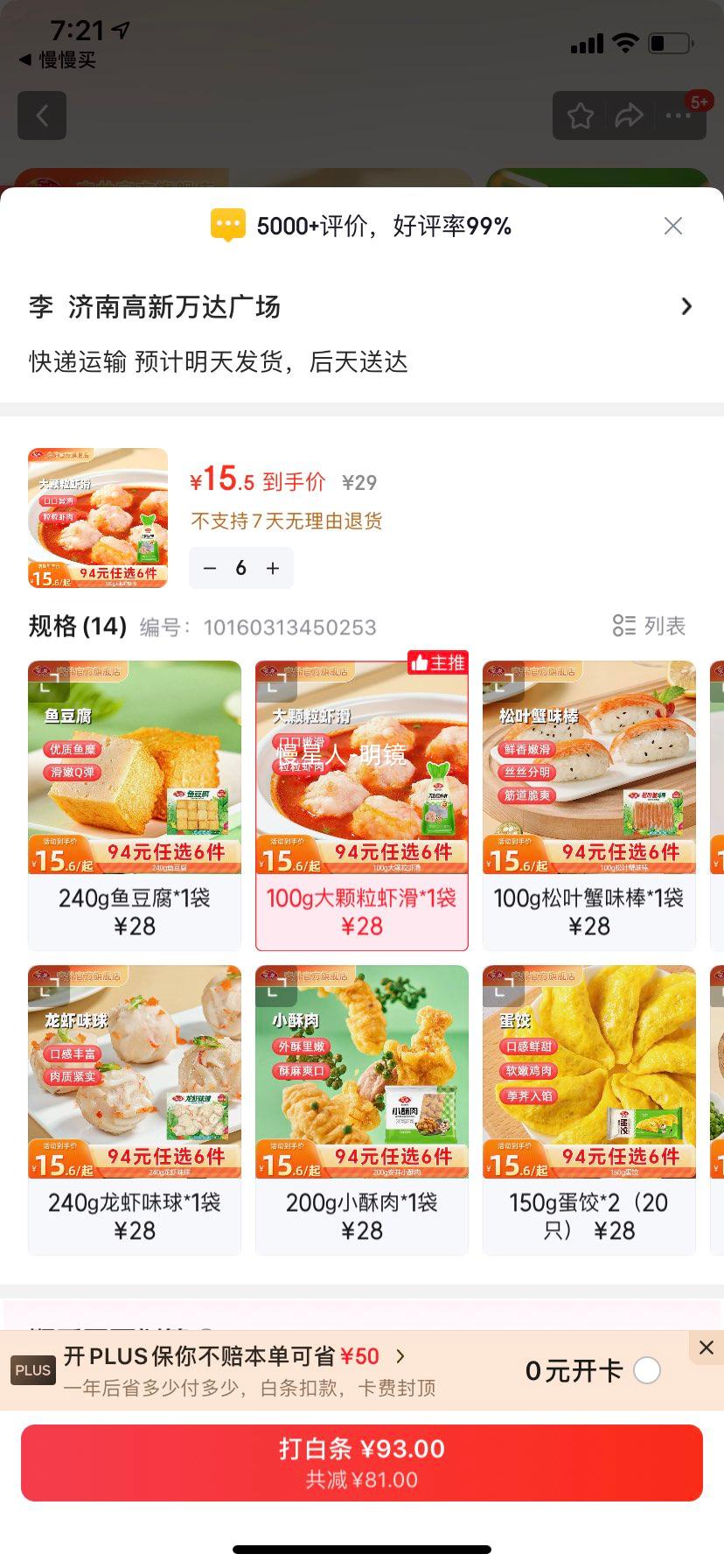The image size is (724, 1568).
Task: Open the main product thumbnail image
Action: click(97, 518)
